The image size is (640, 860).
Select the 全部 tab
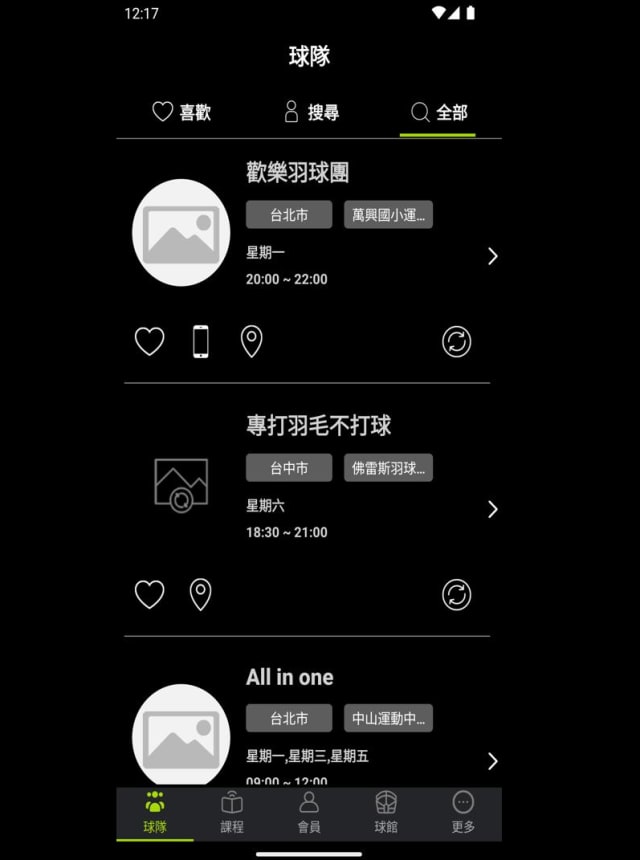click(x=438, y=112)
